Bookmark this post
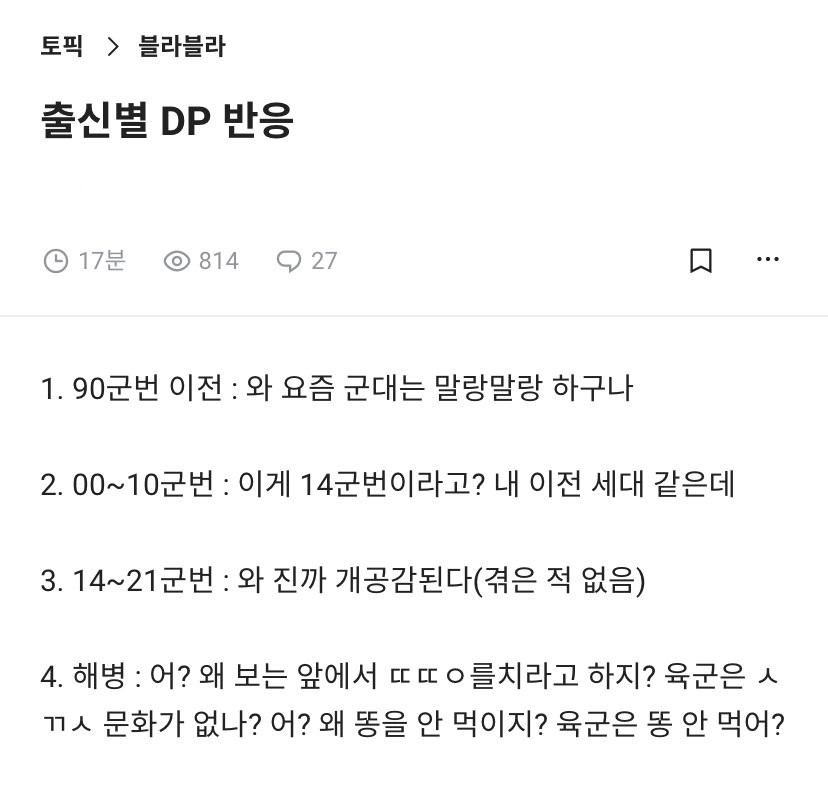The height and width of the screenshot is (800, 828). pos(701,261)
